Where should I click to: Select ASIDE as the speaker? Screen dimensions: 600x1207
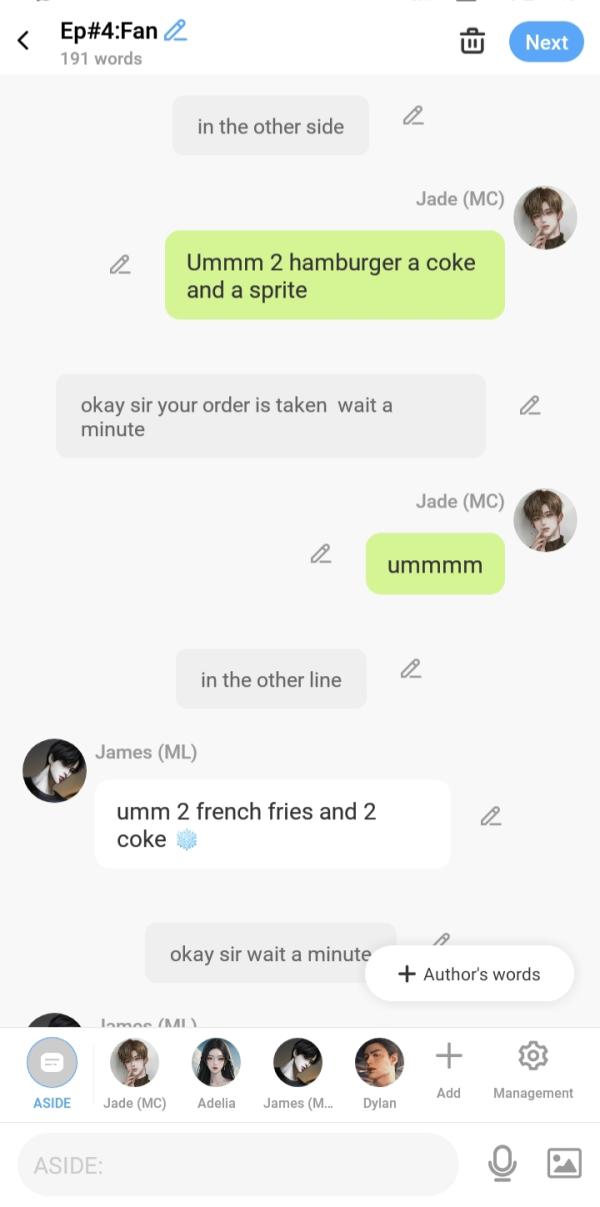point(52,1072)
